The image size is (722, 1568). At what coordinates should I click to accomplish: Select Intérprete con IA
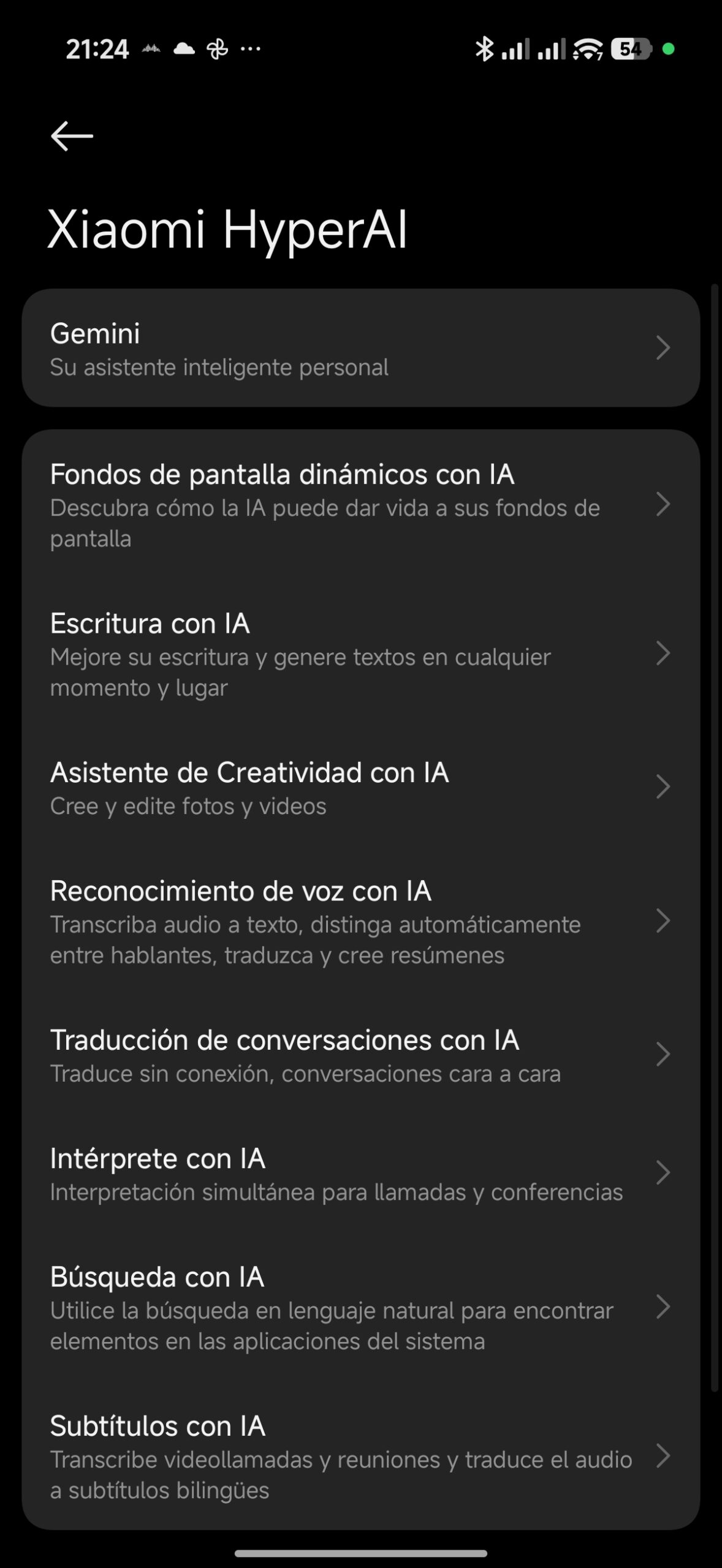click(360, 1174)
